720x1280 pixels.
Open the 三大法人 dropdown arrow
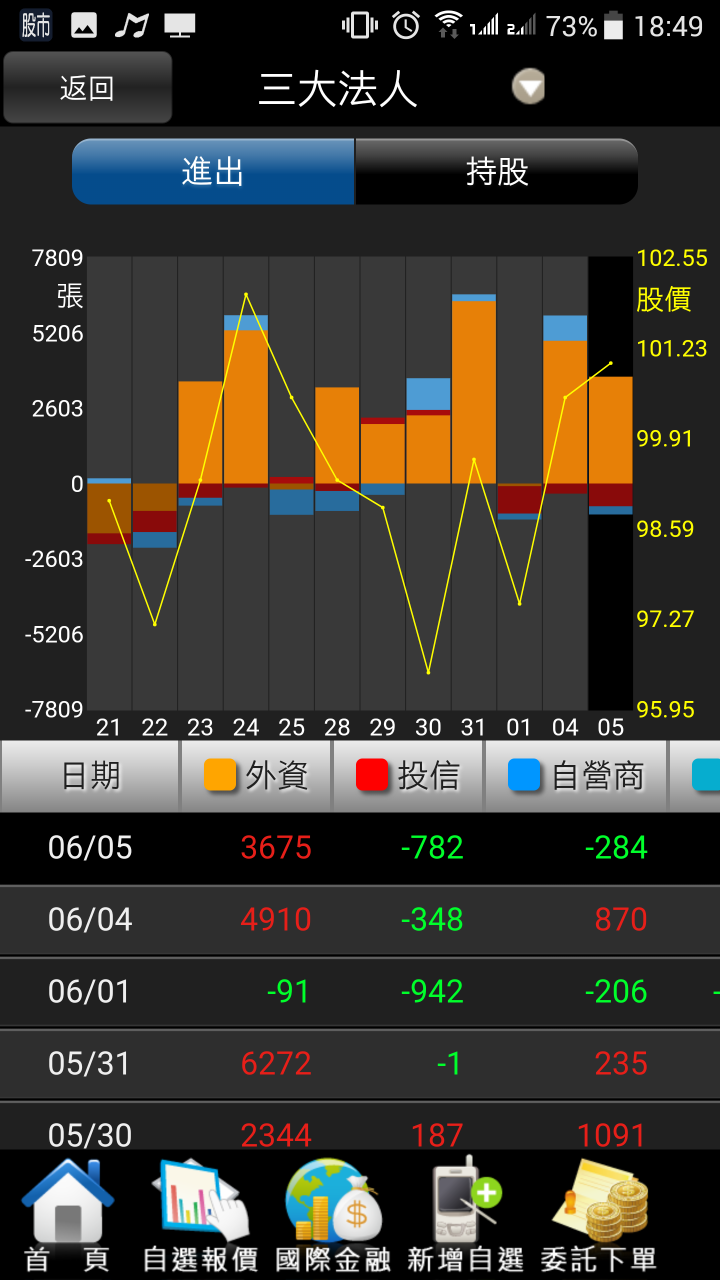(528, 88)
